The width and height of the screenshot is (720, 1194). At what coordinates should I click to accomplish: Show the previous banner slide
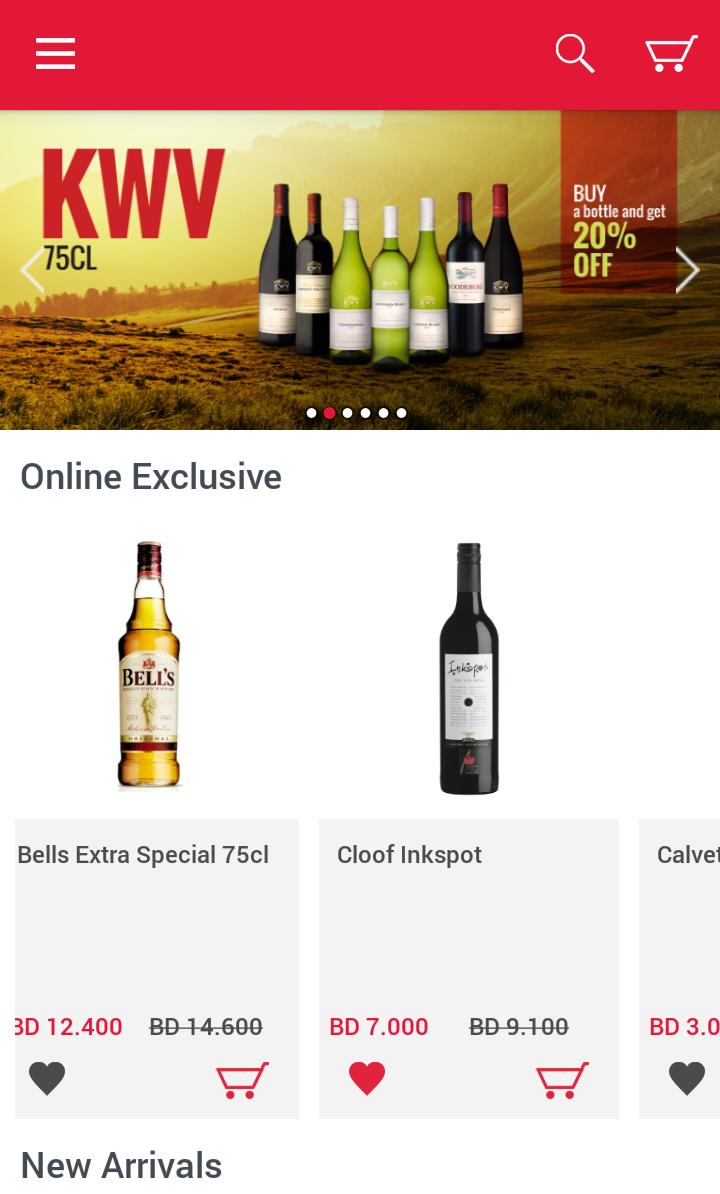(x=32, y=270)
